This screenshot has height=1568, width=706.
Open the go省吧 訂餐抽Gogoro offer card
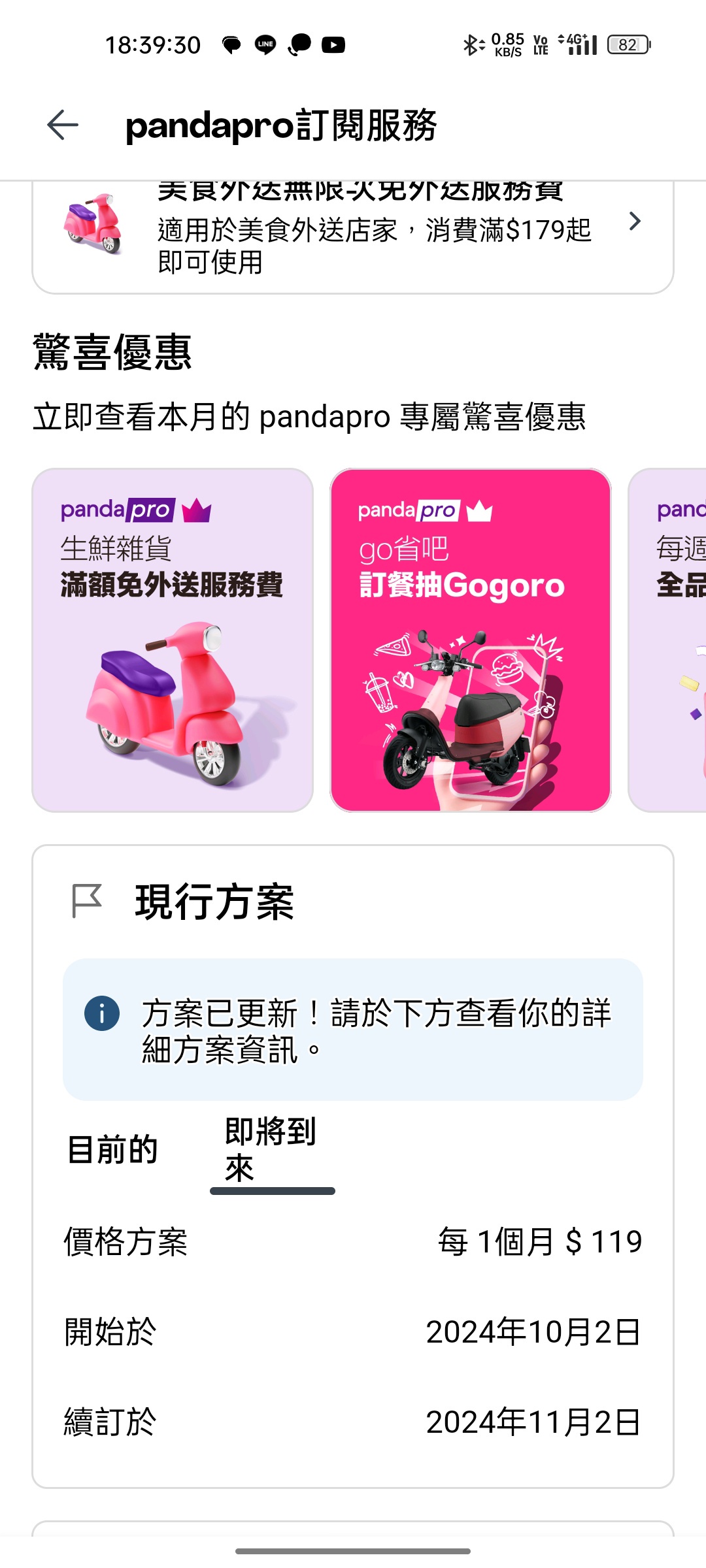471,640
